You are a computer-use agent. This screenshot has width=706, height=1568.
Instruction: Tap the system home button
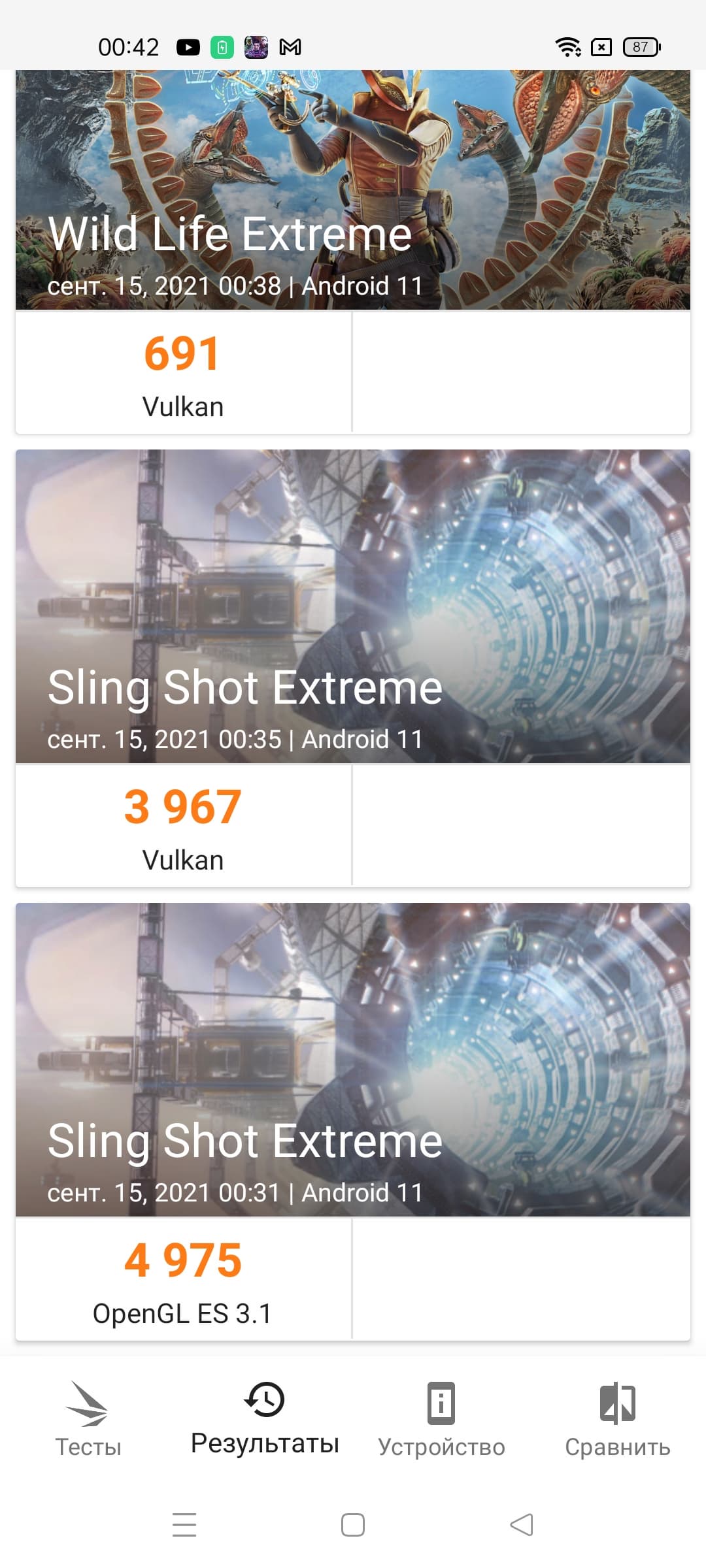pos(353,1525)
